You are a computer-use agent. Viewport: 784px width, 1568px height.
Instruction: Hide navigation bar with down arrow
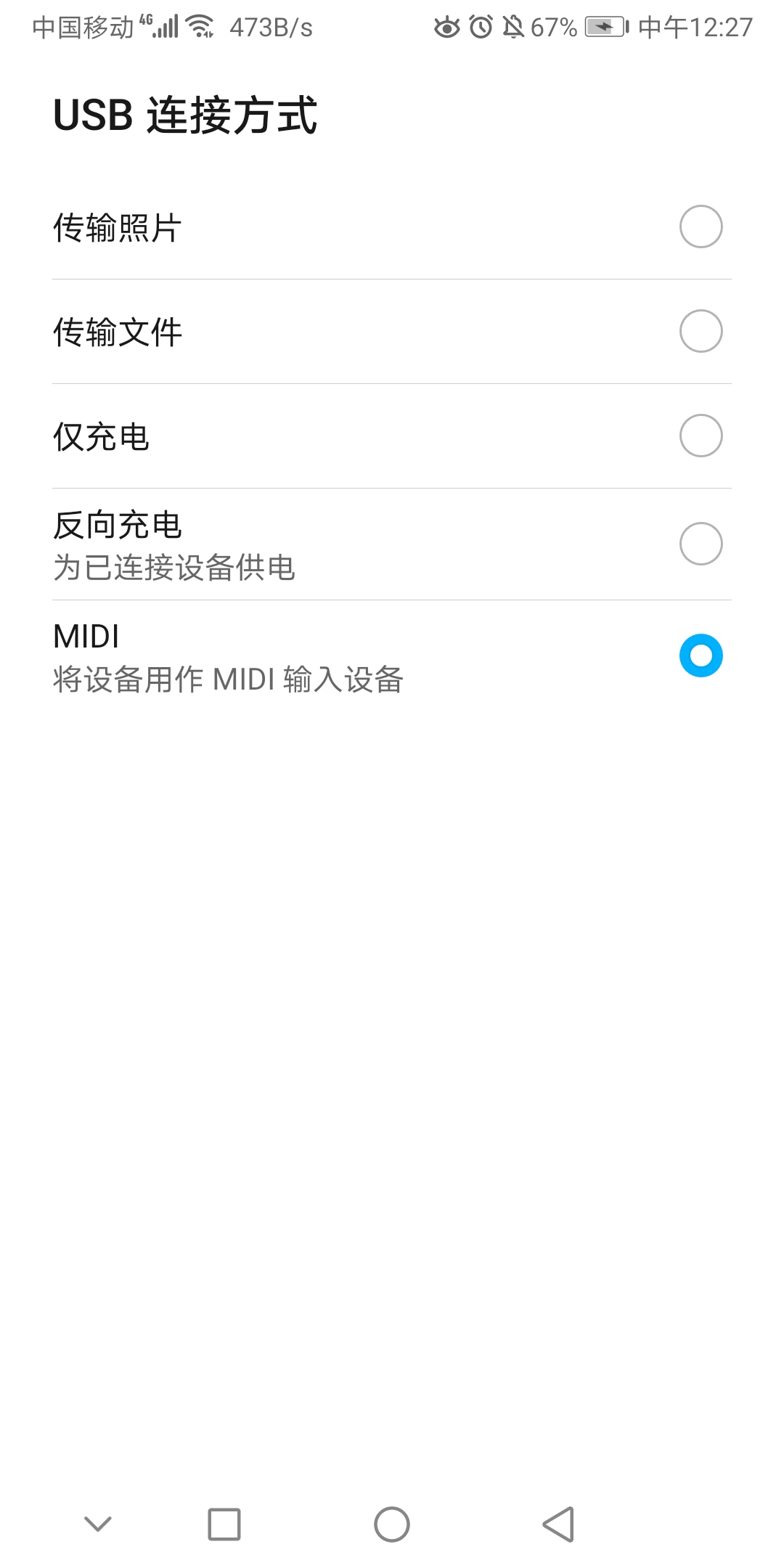(x=98, y=1524)
